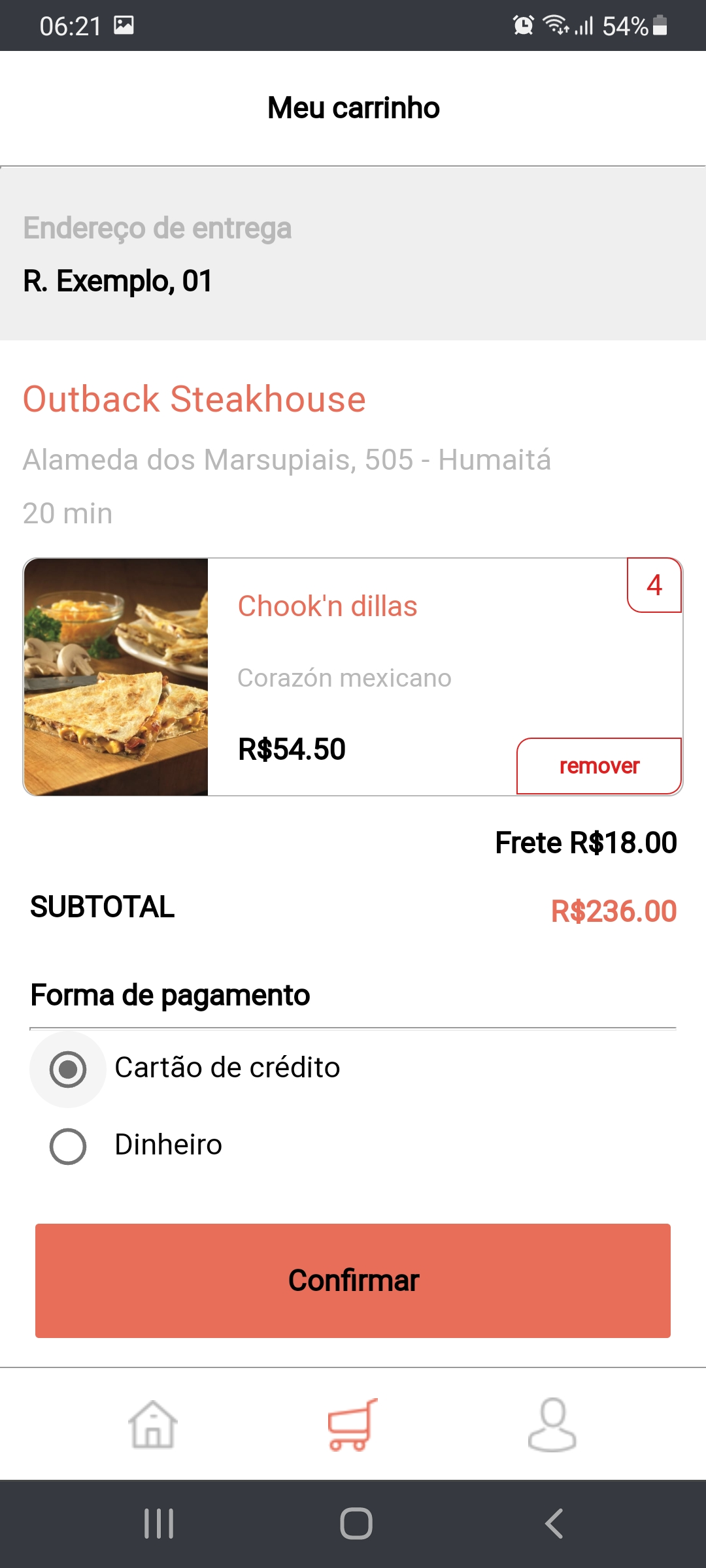Switch to Meu carrinho screen
Image resolution: width=706 pixels, height=1568 pixels.
coord(353,108)
